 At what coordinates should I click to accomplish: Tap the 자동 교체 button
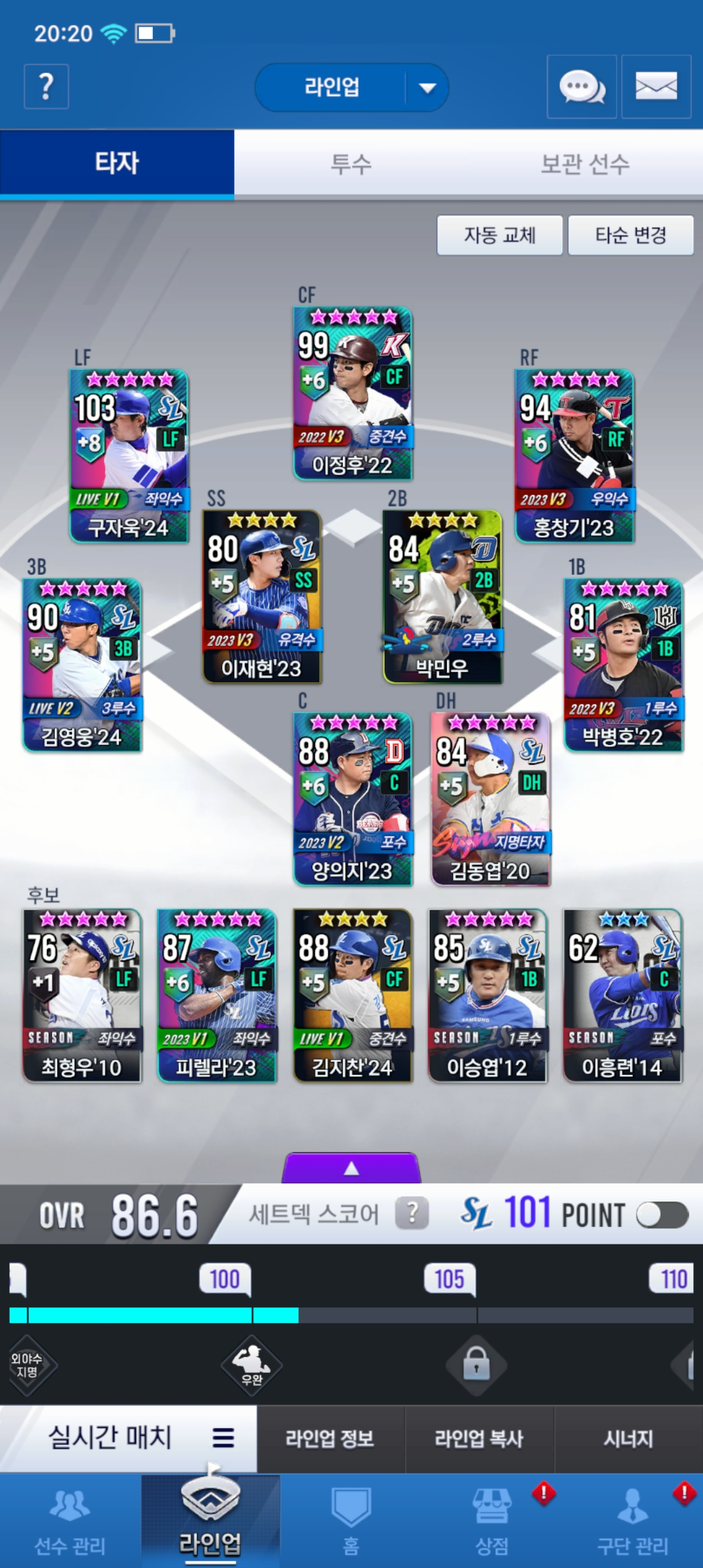coord(499,235)
